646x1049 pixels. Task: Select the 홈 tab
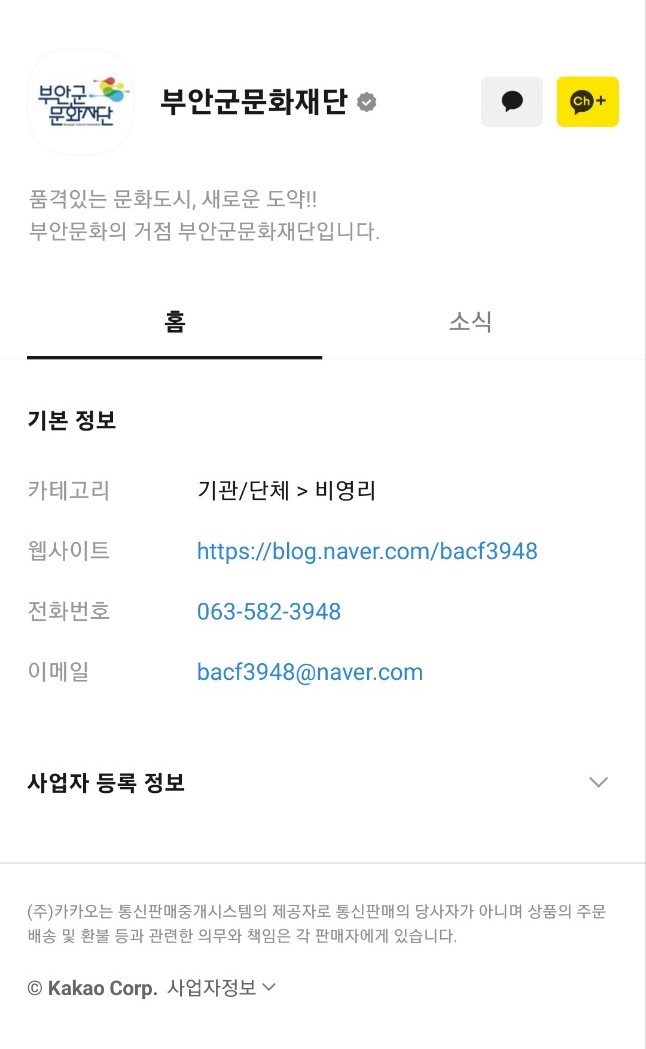(175, 322)
